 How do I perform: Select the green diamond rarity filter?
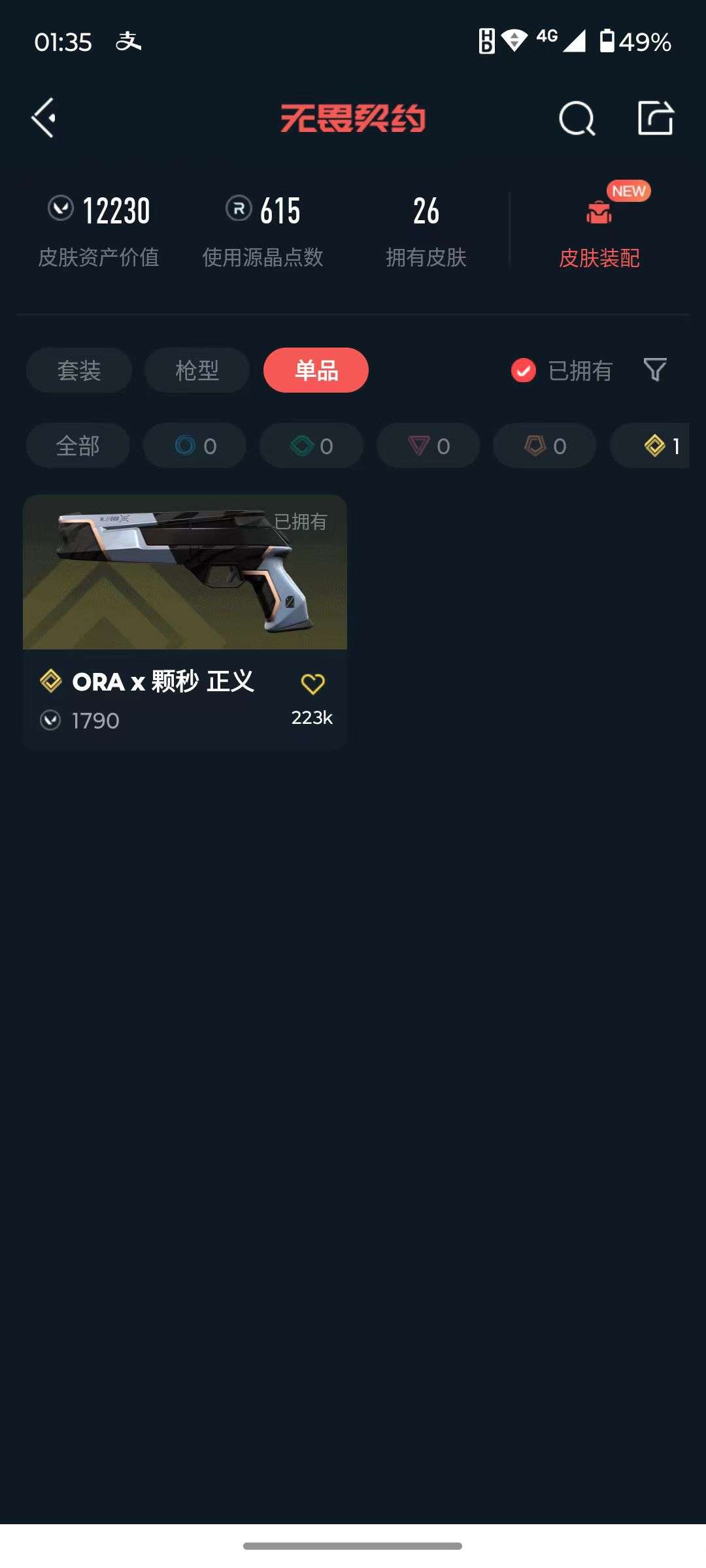(311, 445)
